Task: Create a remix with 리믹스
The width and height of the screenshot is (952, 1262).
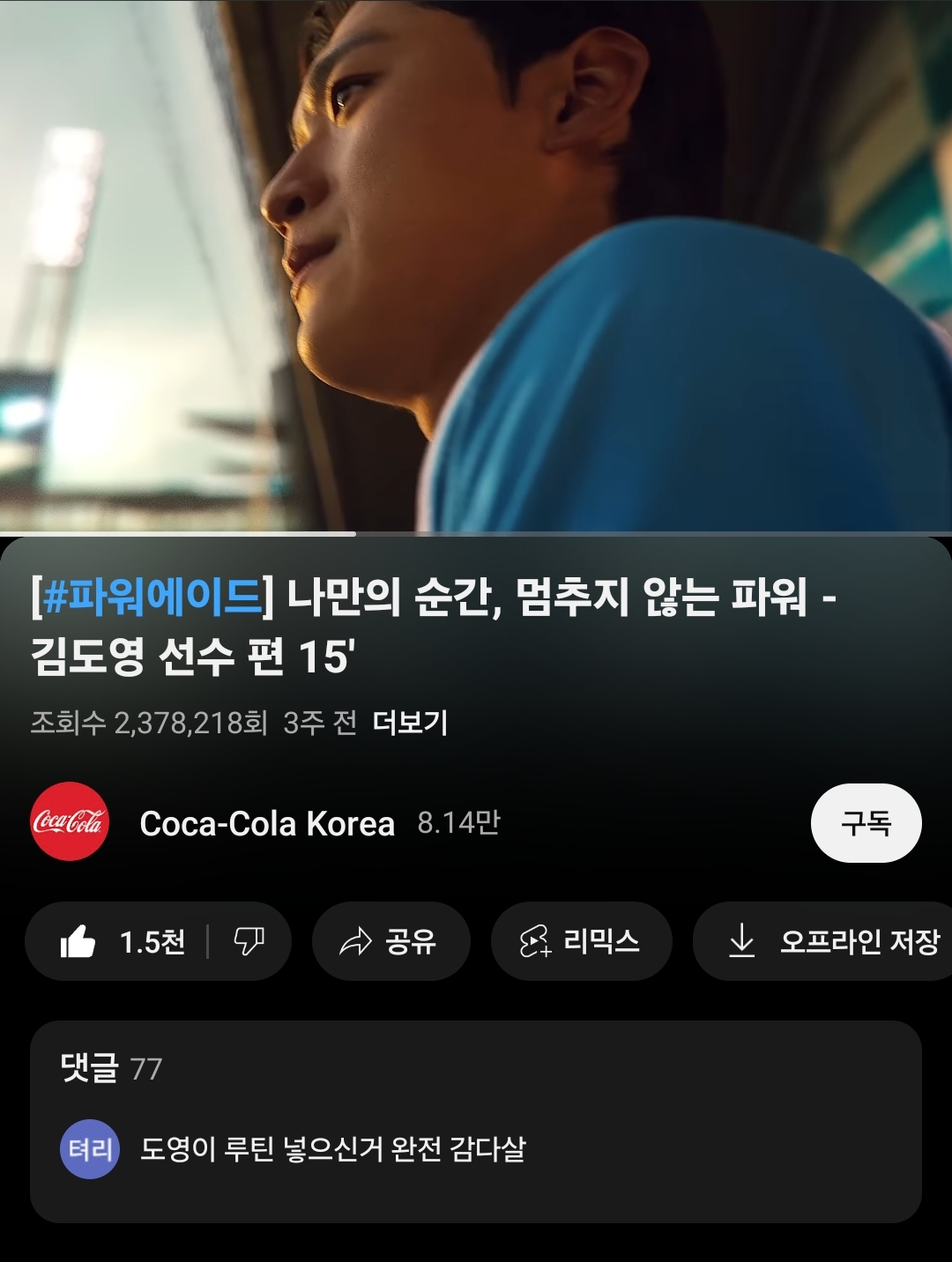Action: click(581, 942)
